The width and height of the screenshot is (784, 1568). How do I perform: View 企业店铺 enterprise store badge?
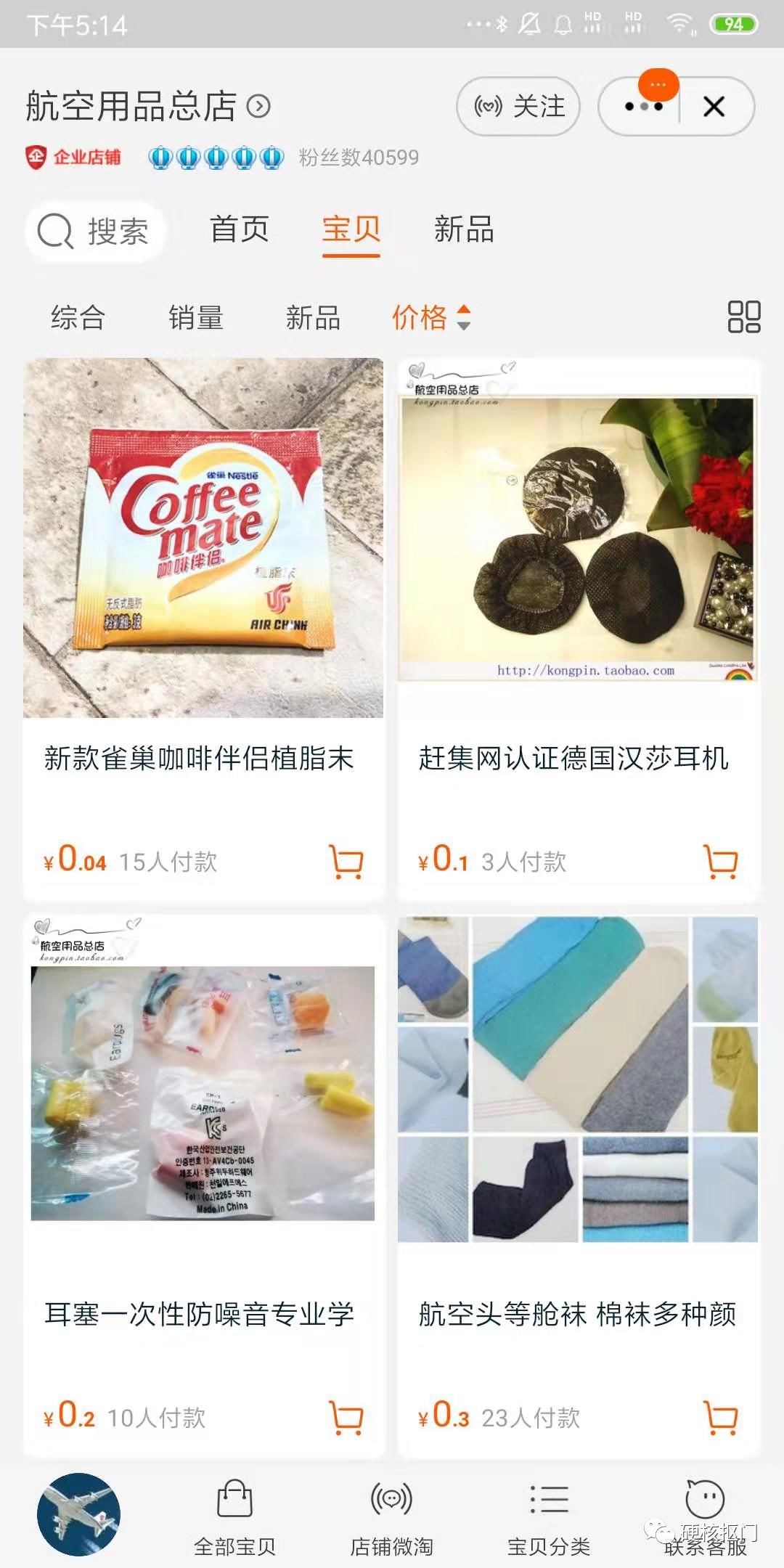73,157
